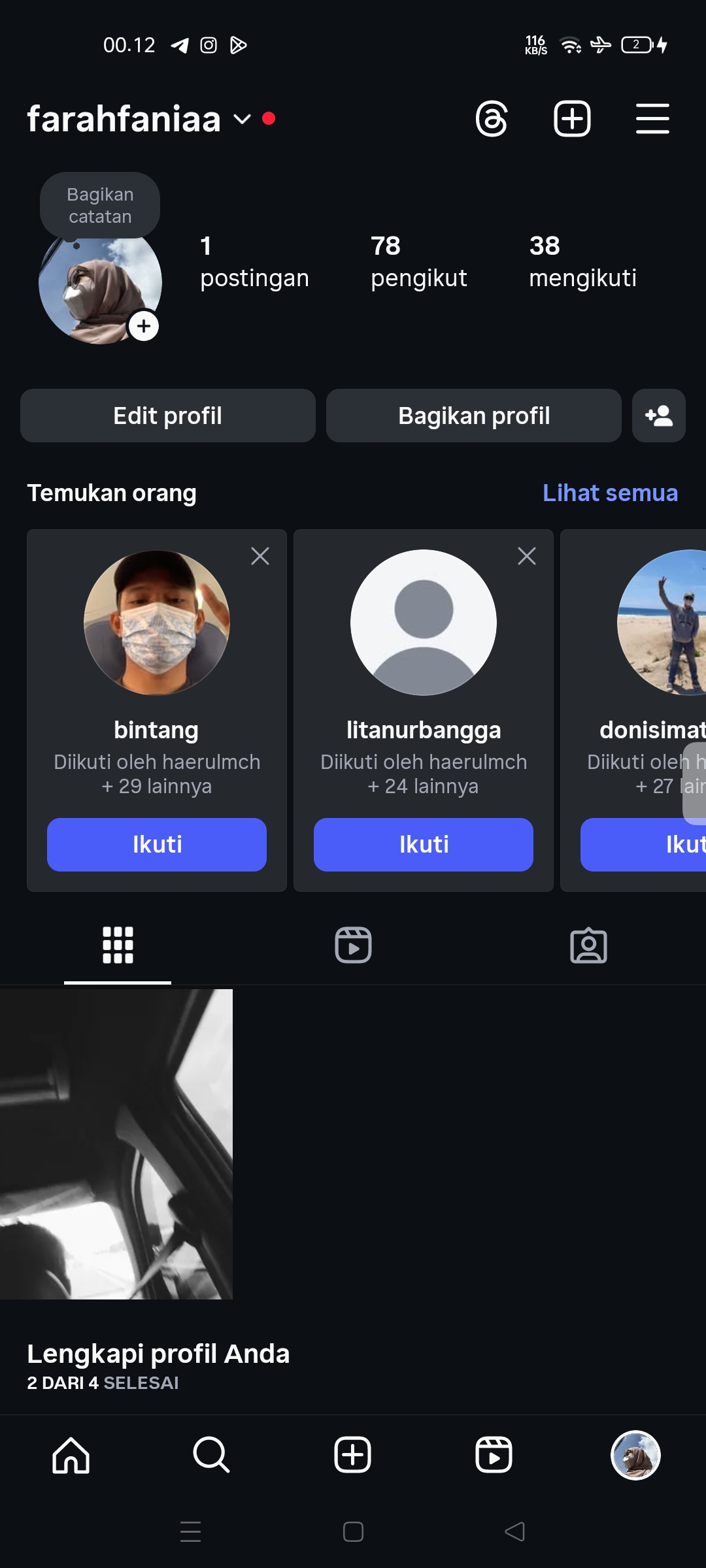The image size is (706, 1568).
Task: Add a story via the profile picture plus
Action: coord(144,326)
